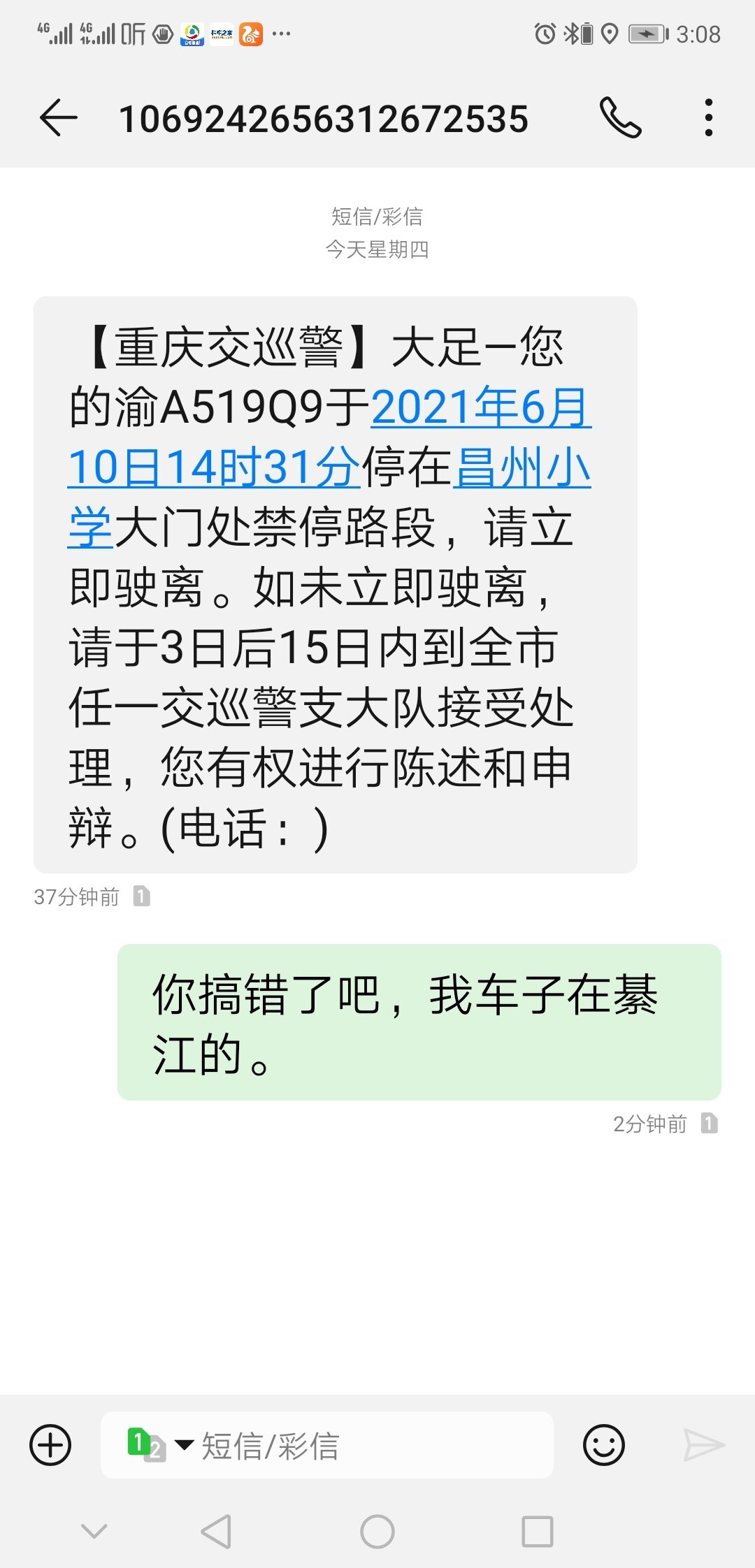Open the recent apps overview
755x1568 pixels.
[x=538, y=1532]
